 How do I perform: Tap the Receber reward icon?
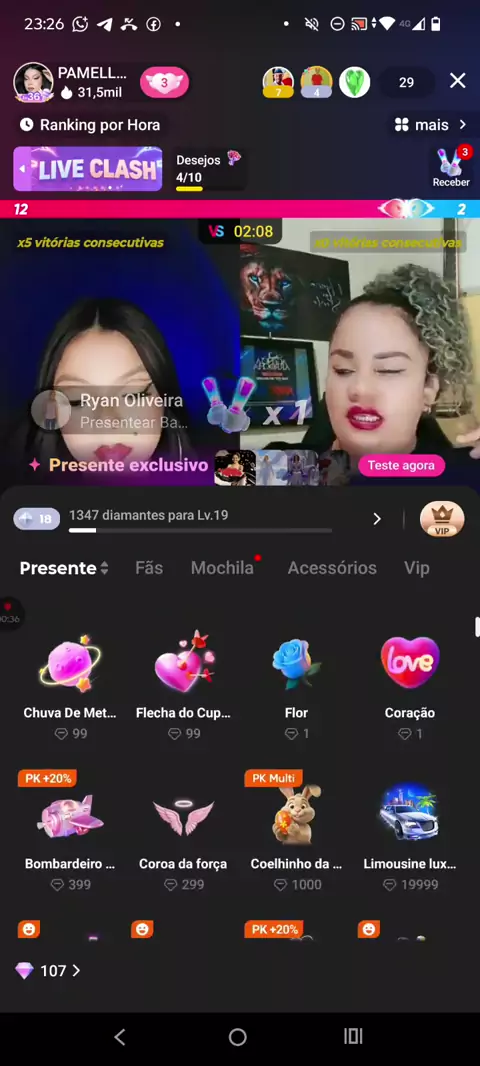point(451,167)
